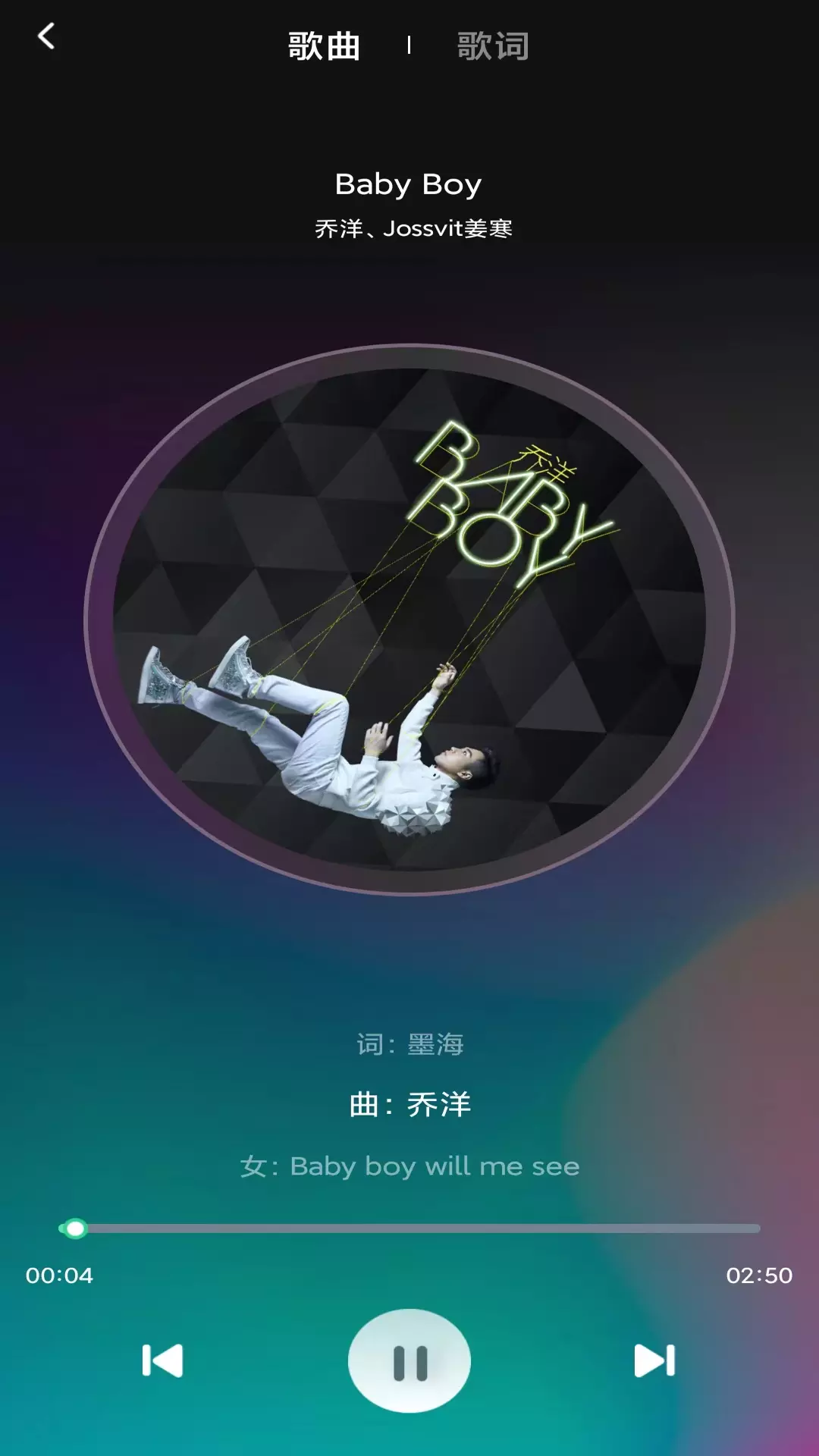Skip to the next track
The width and height of the screenshot is (819, 1456).
click(x=654, y=1360)
